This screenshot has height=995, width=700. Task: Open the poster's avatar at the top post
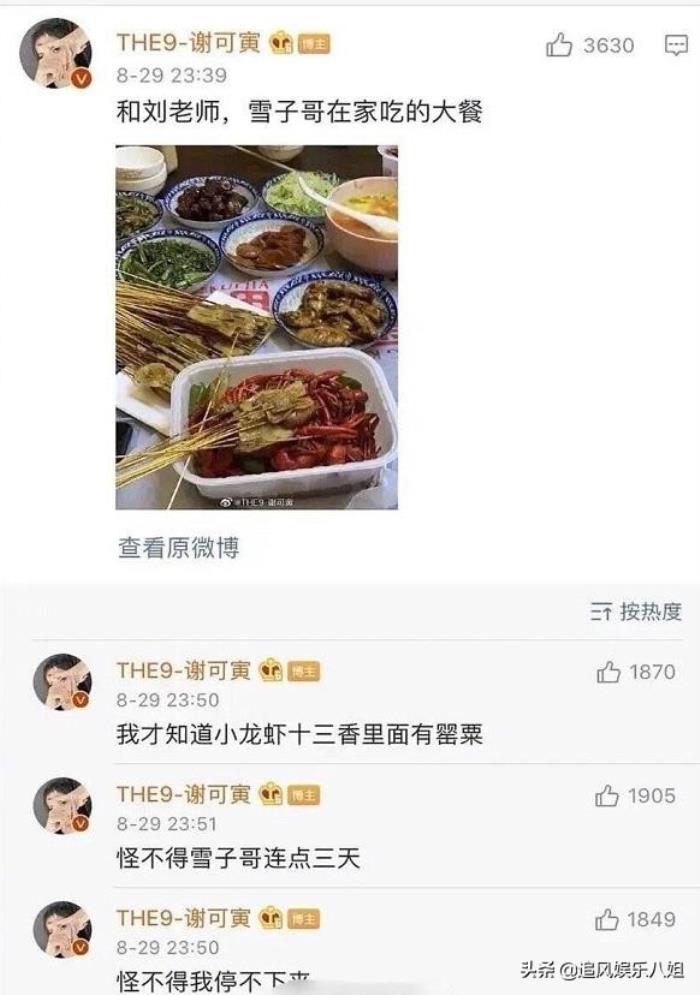point(55,53)
